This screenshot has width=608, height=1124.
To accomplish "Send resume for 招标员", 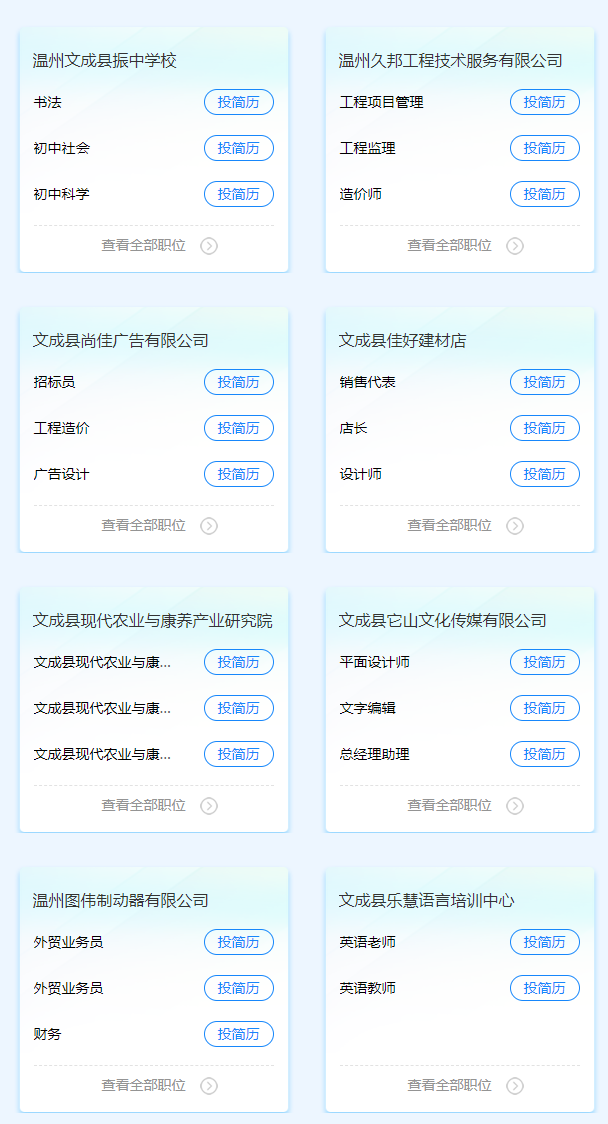I will coord(239,382).
